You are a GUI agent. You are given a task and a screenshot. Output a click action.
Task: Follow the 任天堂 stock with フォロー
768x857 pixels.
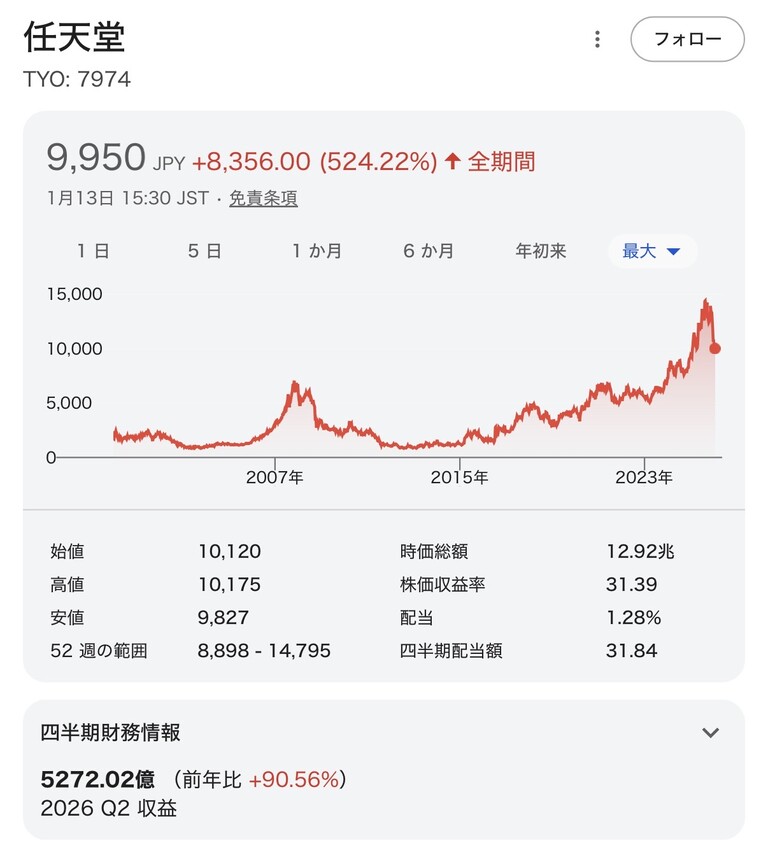point(687,39)
